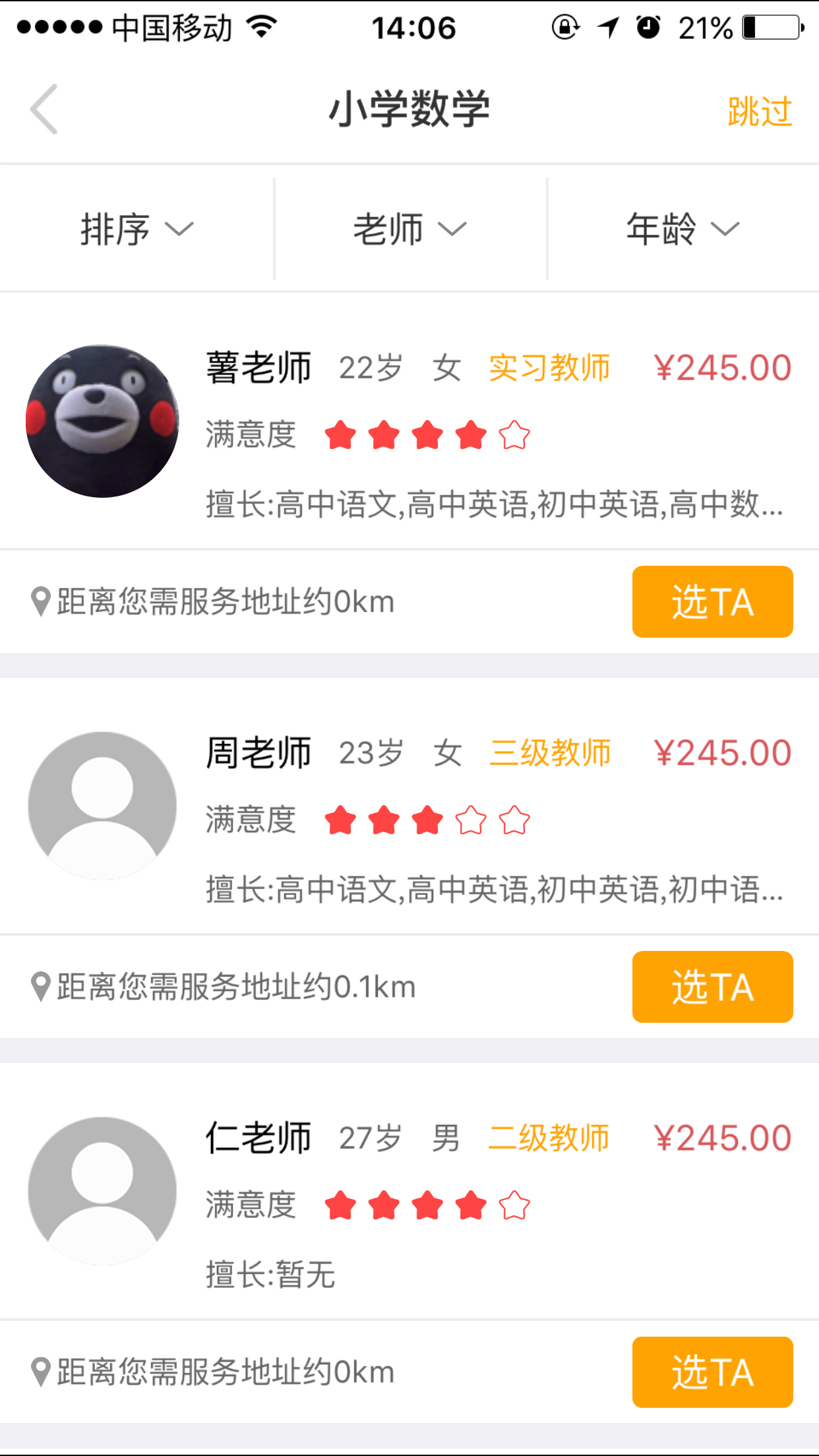This screenshot has height=1456, width=819.
Task: Choose 薯老师 with the 选TA button
Action: pos(712,601)
